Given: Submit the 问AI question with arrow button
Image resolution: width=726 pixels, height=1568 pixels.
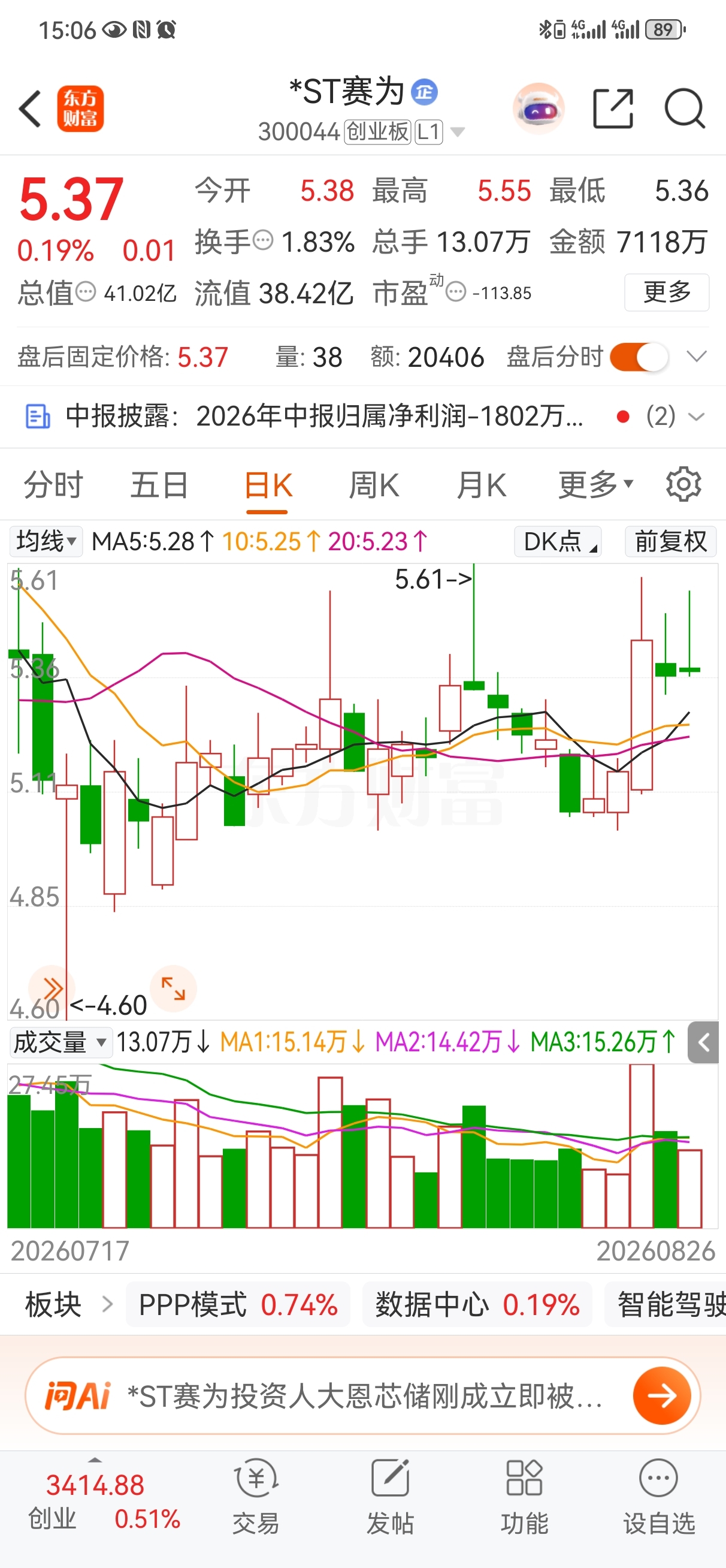Looking at the screenshot, I should click(x=662, y=1395).
